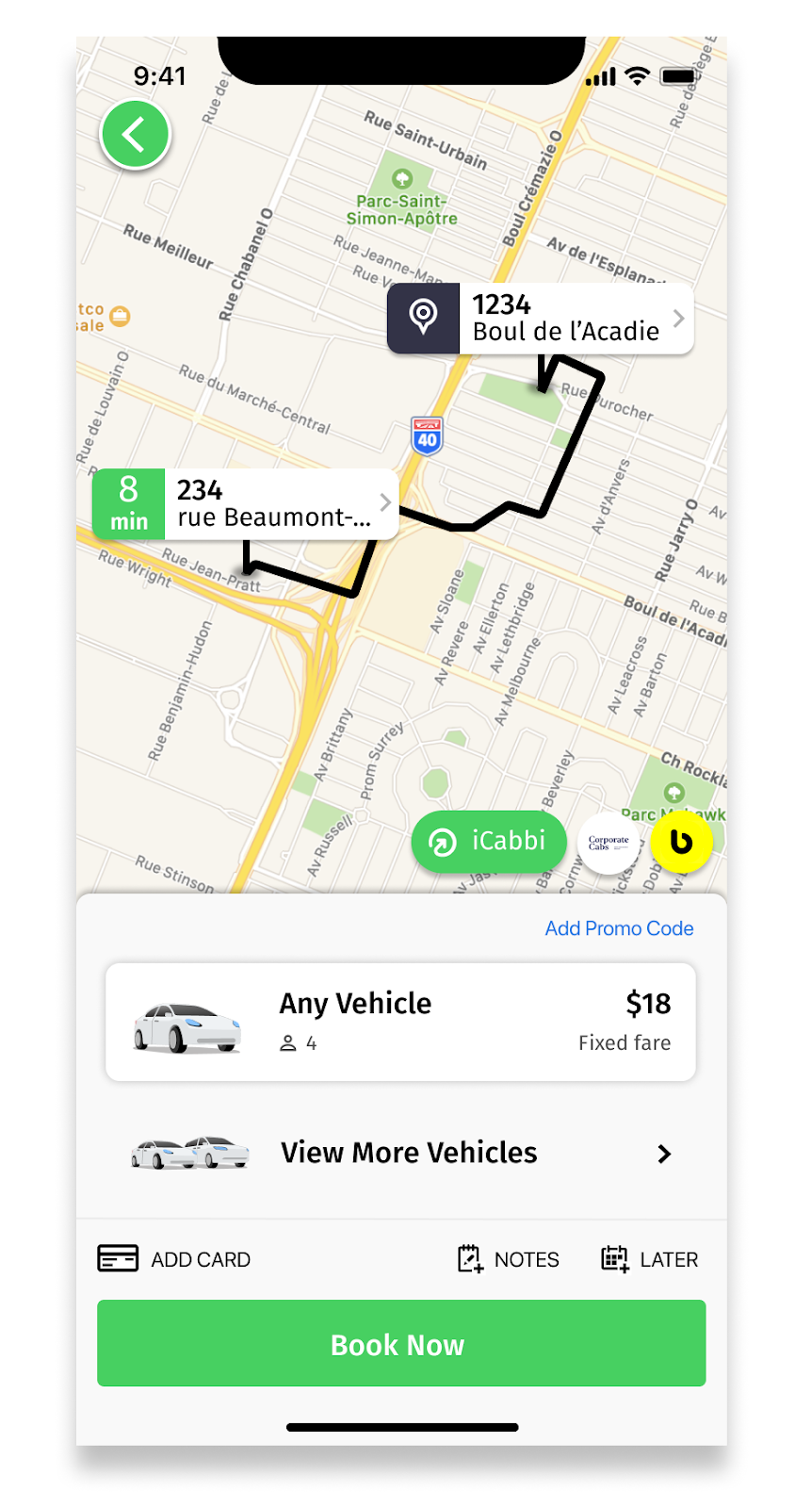Add a payment card

[175, 1259]
